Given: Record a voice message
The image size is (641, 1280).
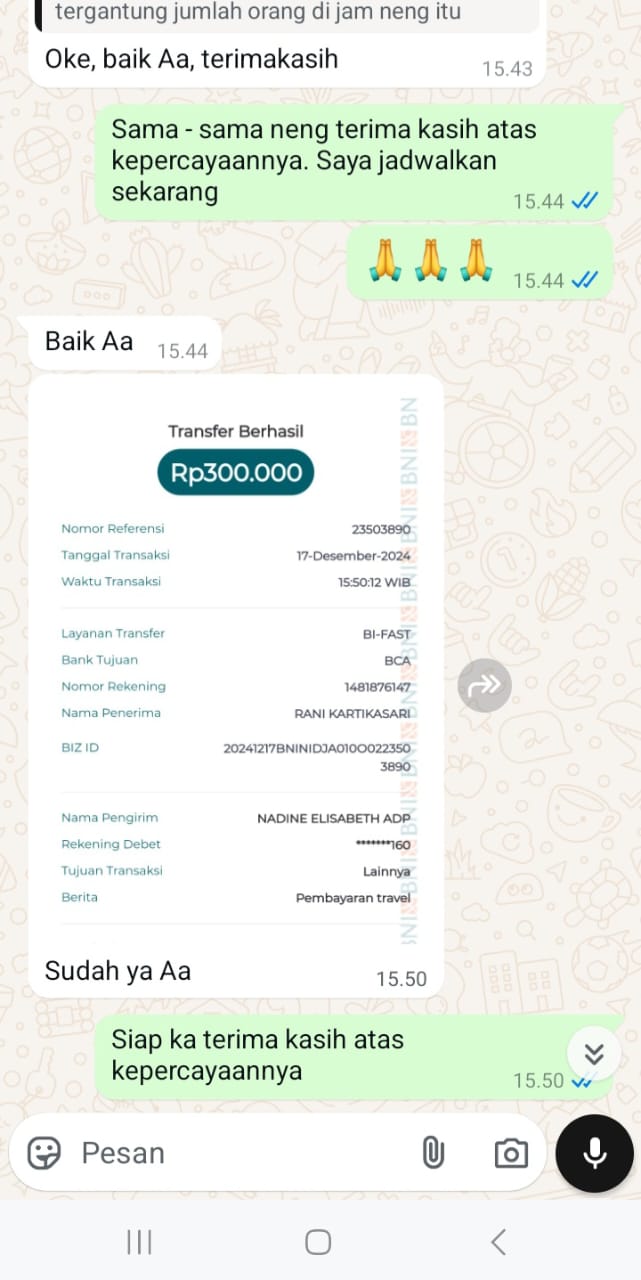Looking at the screenshot, I should 595,1153.
